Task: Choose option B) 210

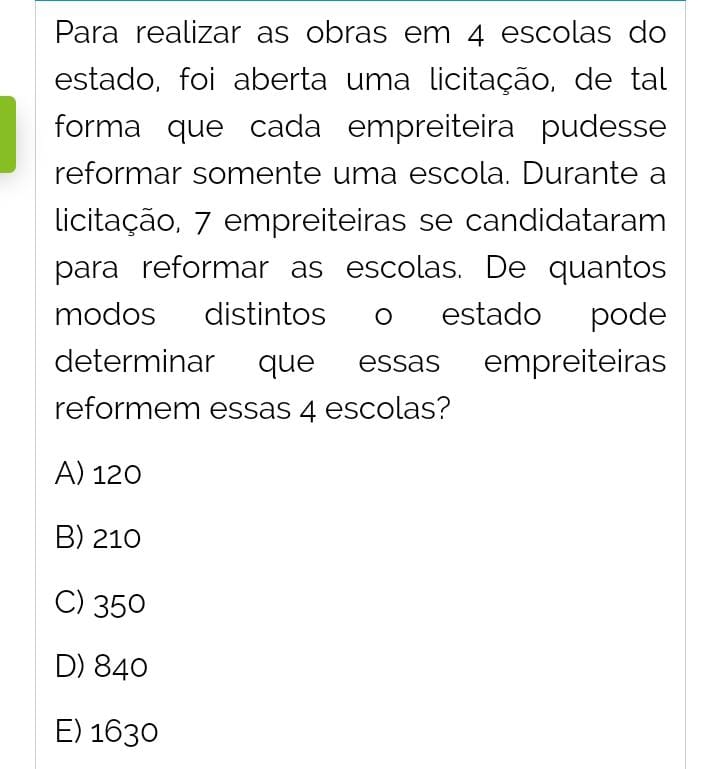Action: (x=99, y=538)
